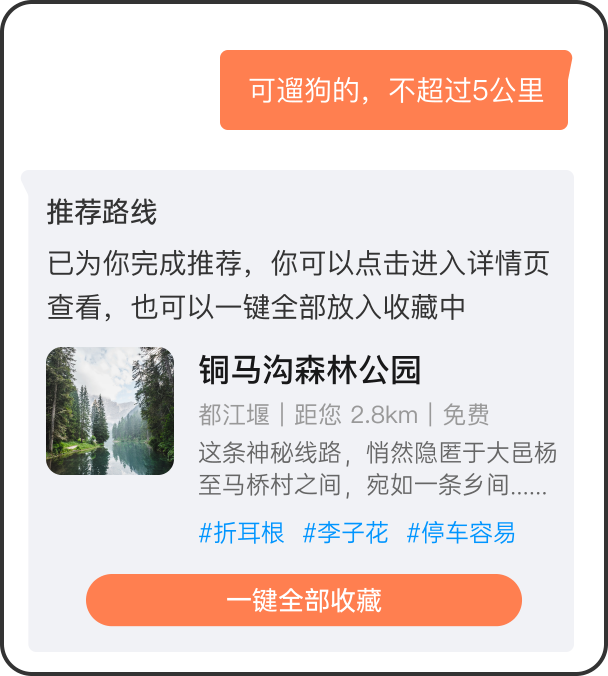Open 铜马沟森林公园 route card
This screenshot has height=676, width=608.
[310, 370]
